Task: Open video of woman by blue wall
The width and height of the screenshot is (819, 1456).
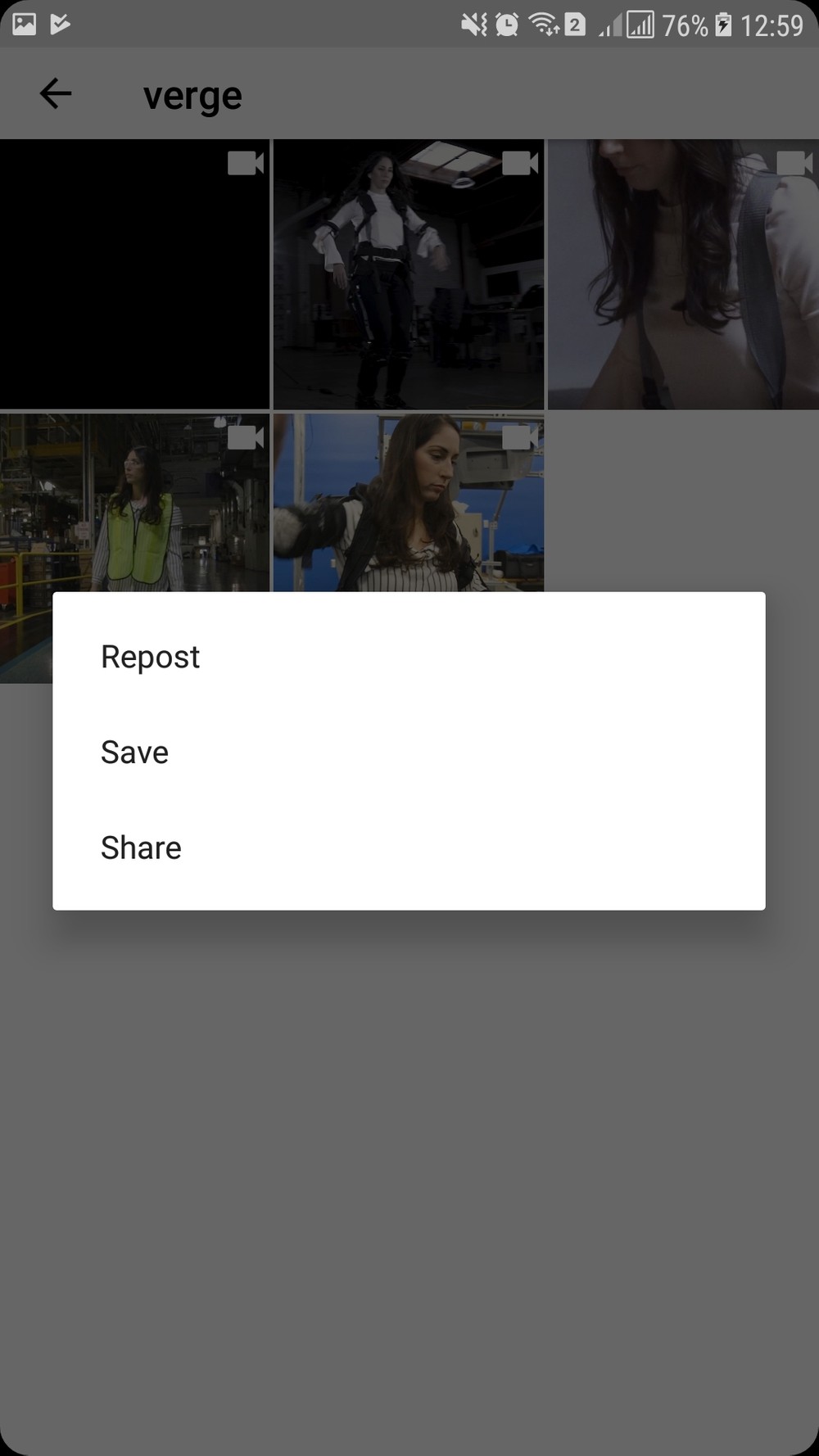Action: [x=408, y=501]
